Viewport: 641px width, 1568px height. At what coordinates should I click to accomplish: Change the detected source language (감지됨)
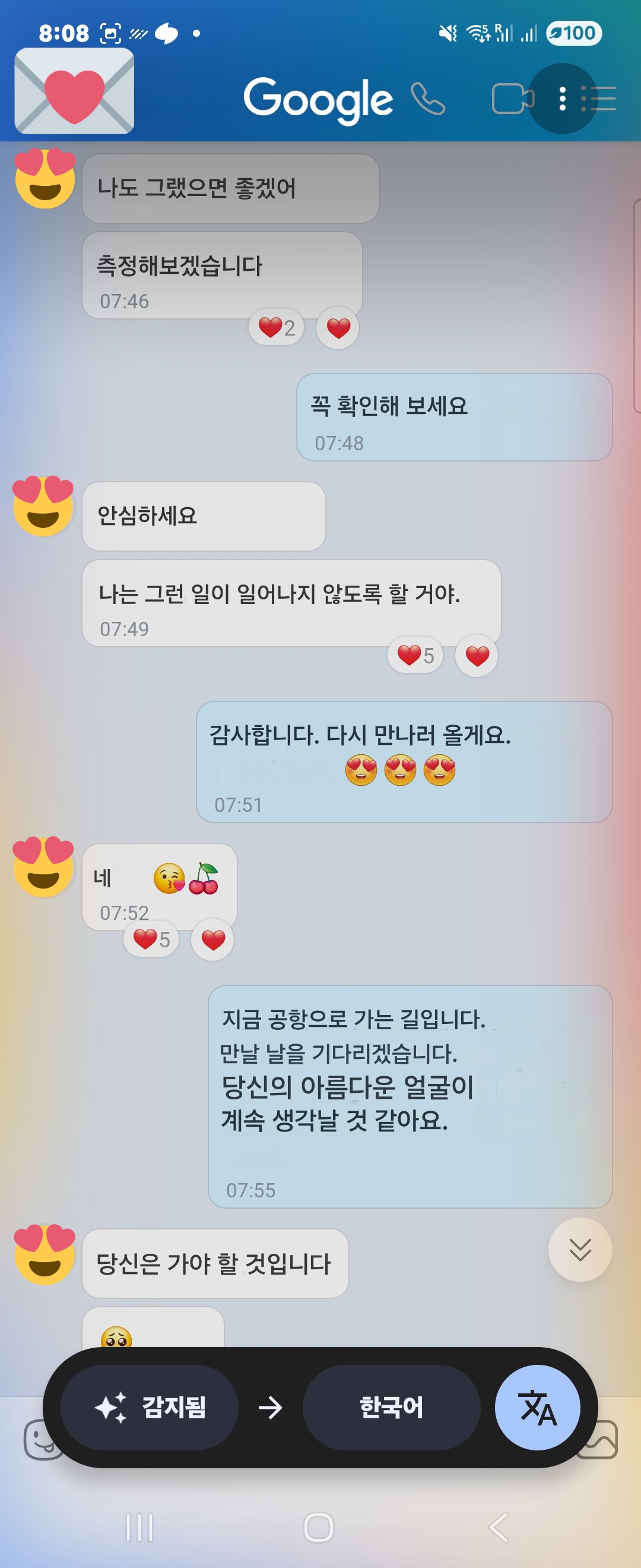tap(150, 1407)
